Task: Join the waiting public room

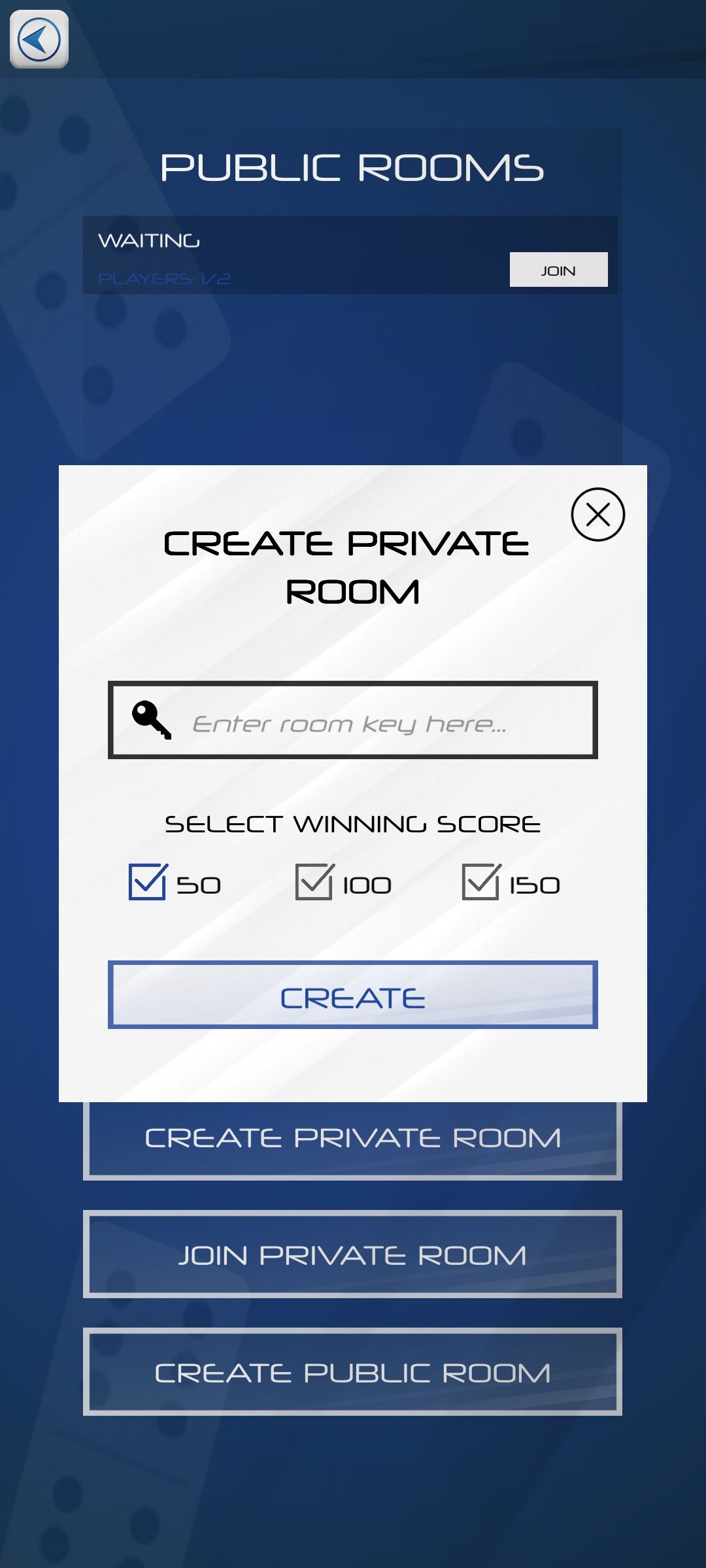Action: click(558, 270)
